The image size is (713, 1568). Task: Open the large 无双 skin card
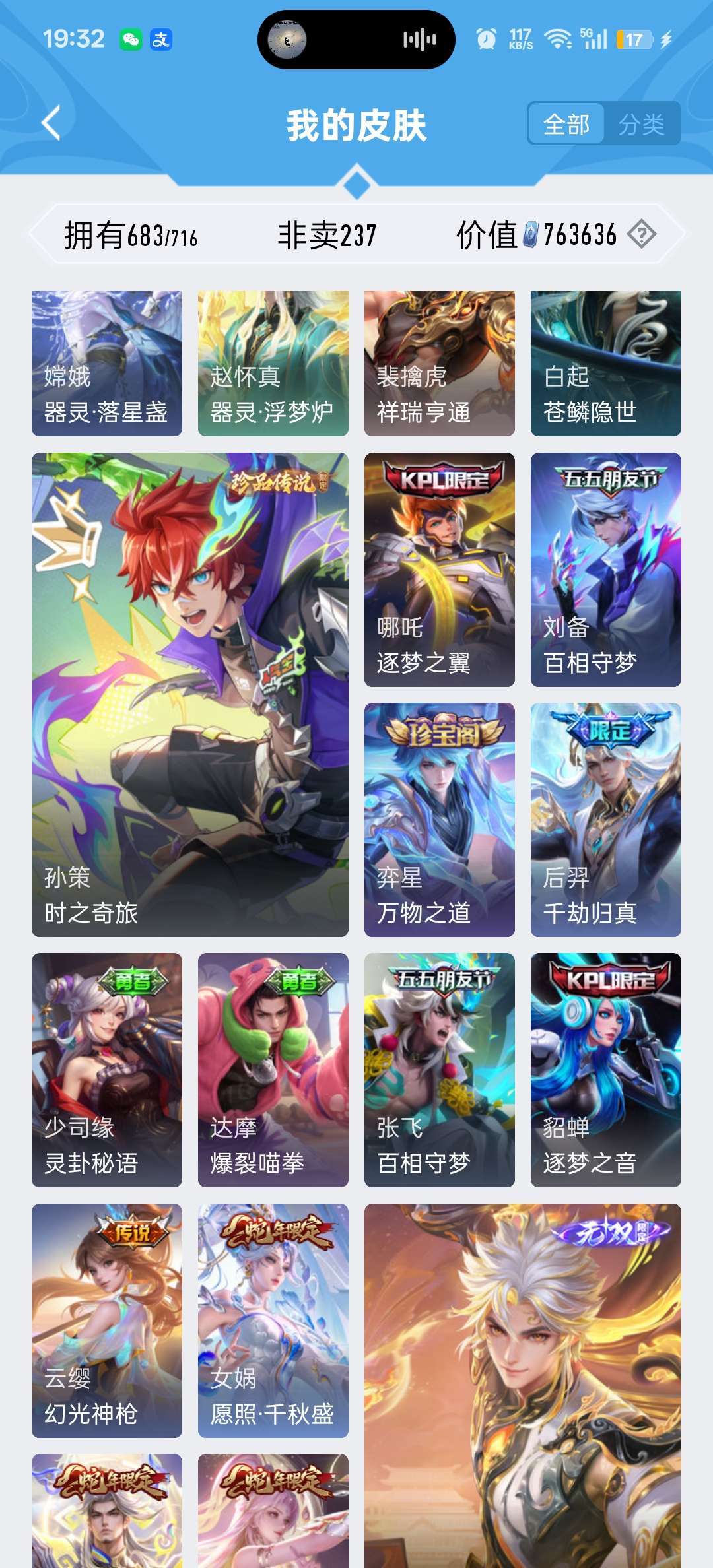click(x=523, y=1386)
